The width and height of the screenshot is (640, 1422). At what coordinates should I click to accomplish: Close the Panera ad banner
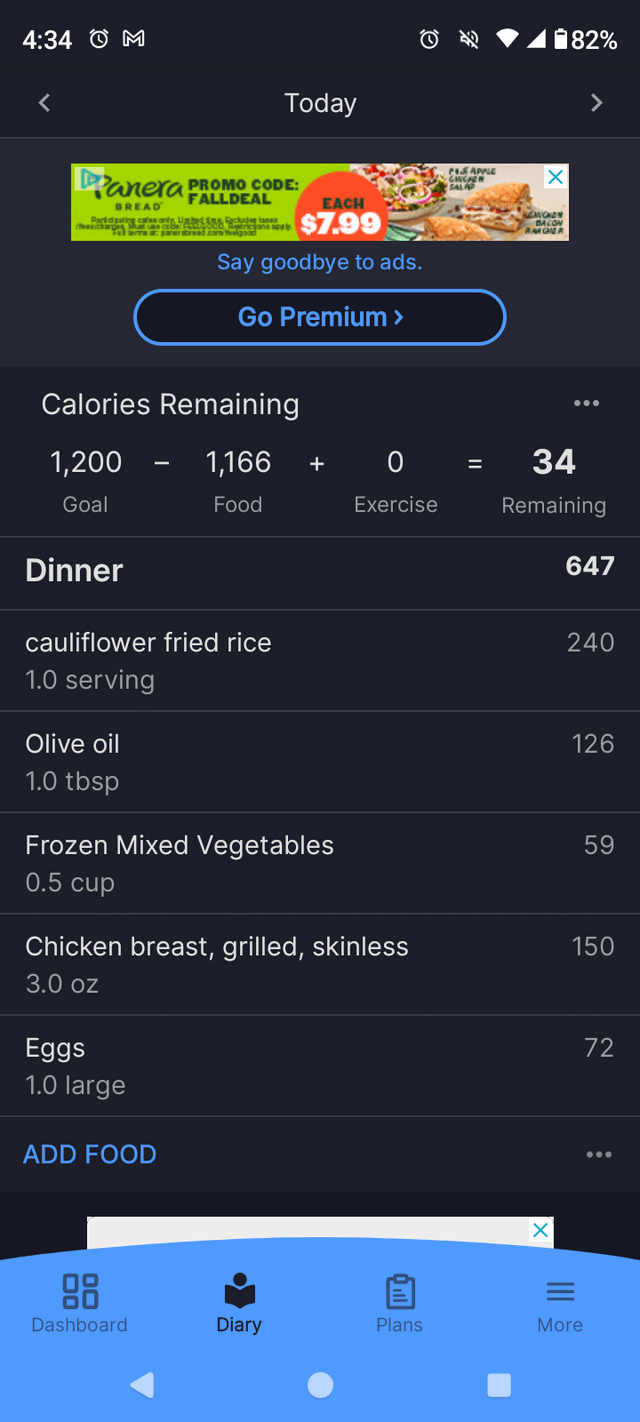coord(556,177)
